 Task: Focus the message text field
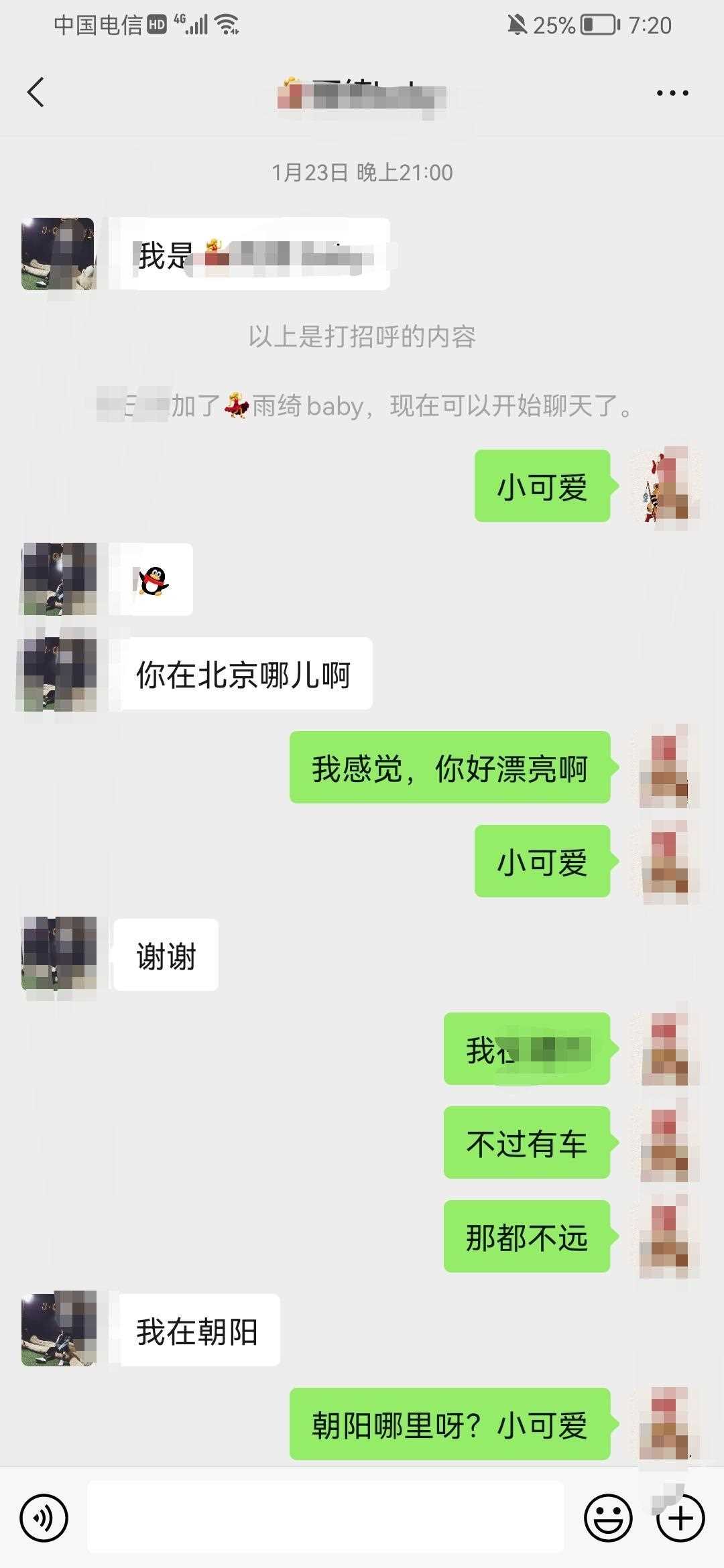325,1518
